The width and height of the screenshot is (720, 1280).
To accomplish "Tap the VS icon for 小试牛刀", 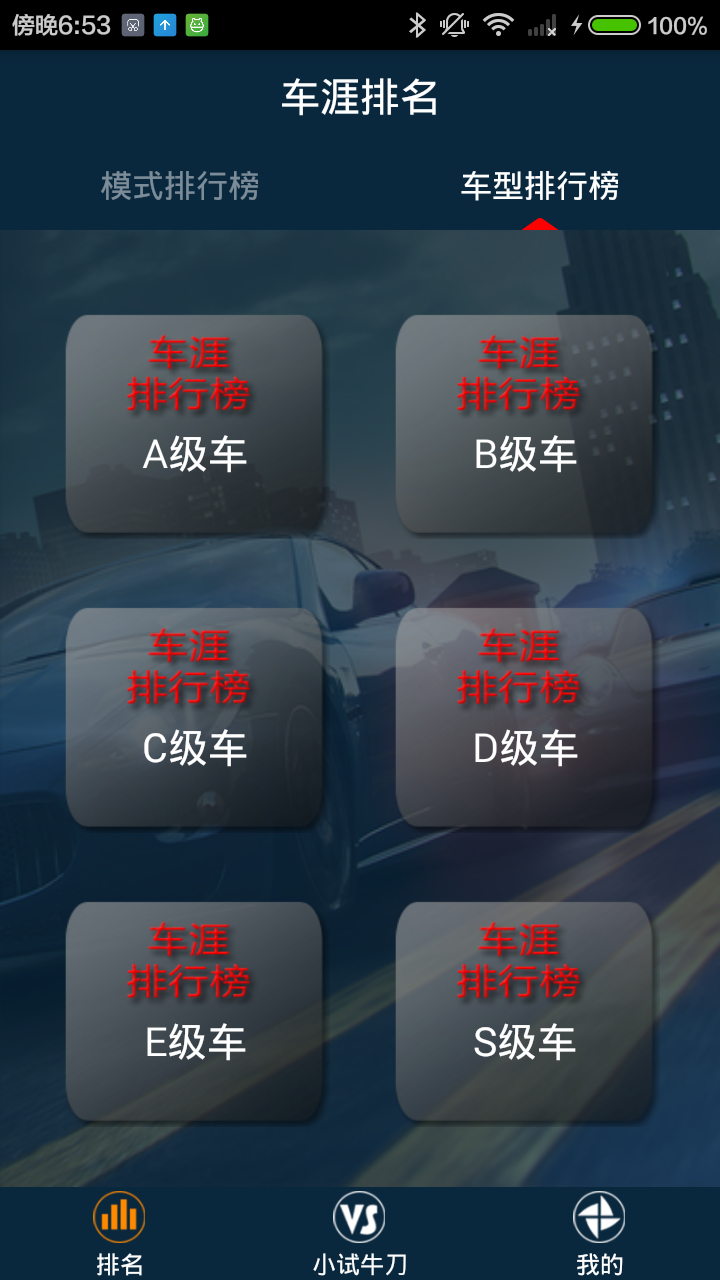I will click(360, 1215).
